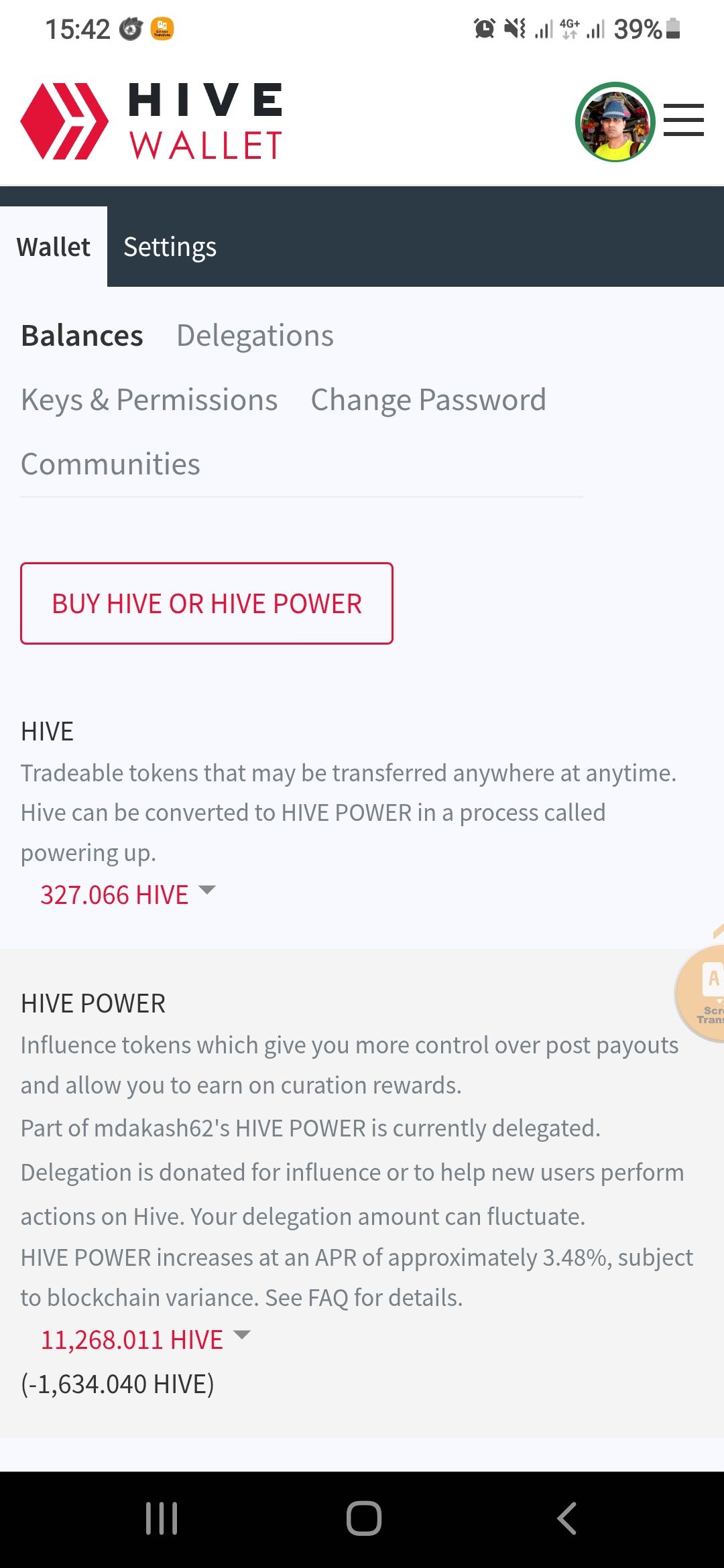Open the floating Screen Translate bubble

(x=703, y=994)
